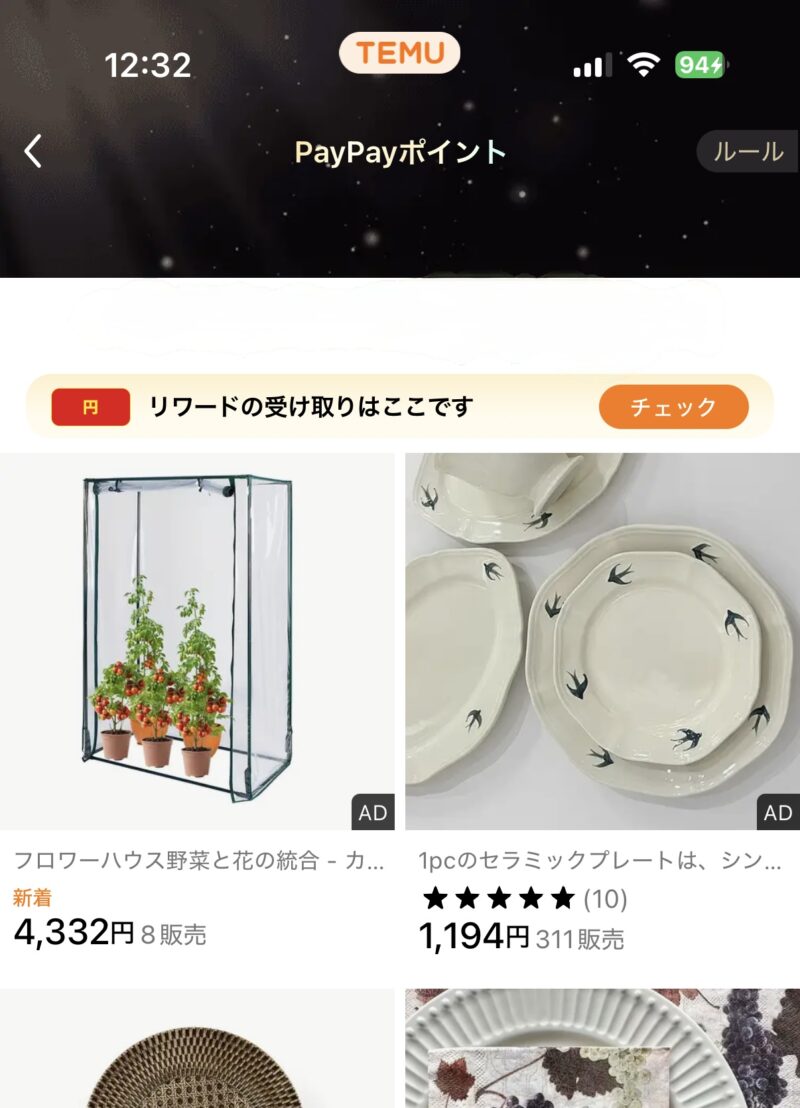Open the ルール rules button

(x=747, y=152)
